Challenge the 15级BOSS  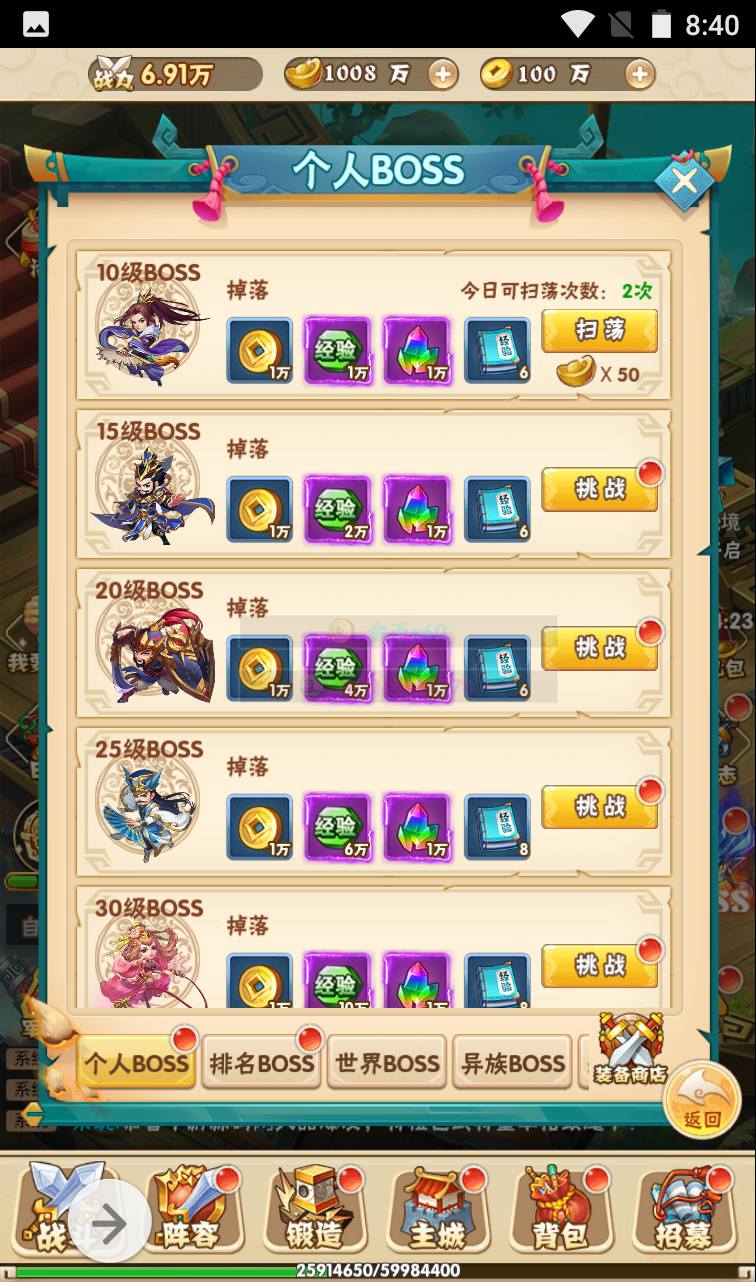[599, 489]
